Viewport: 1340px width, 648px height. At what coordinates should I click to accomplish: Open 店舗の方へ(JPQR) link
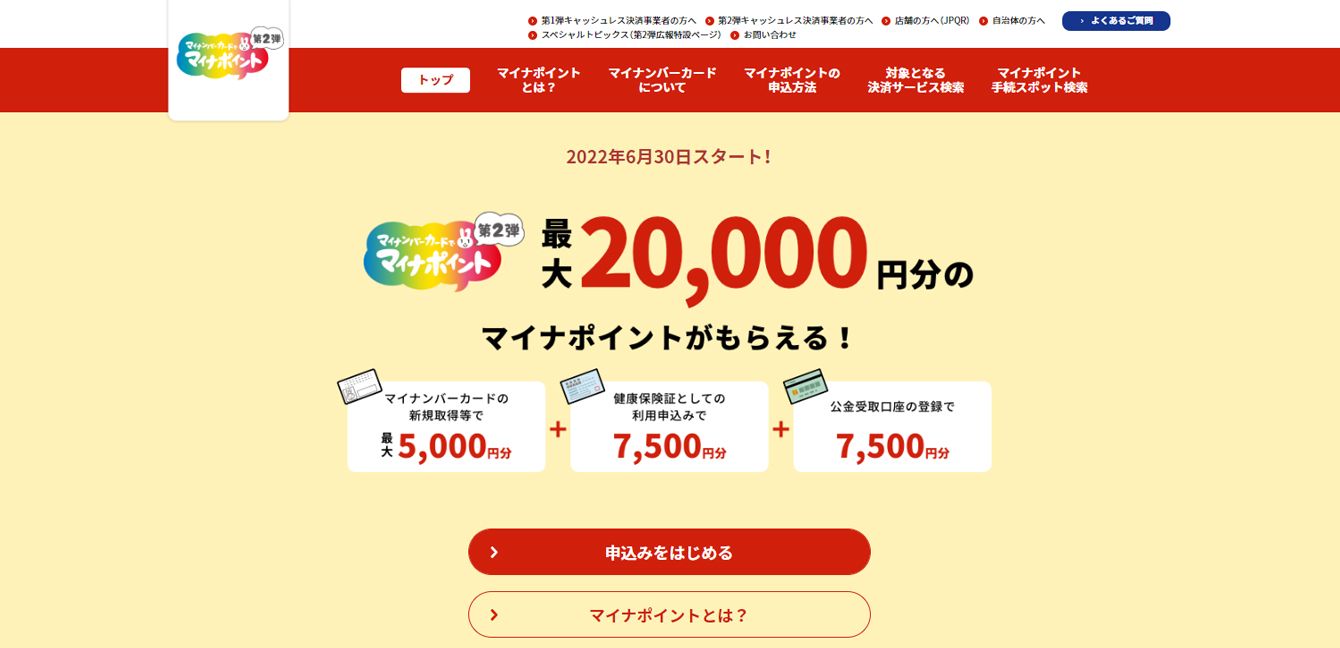click(931, 21)
